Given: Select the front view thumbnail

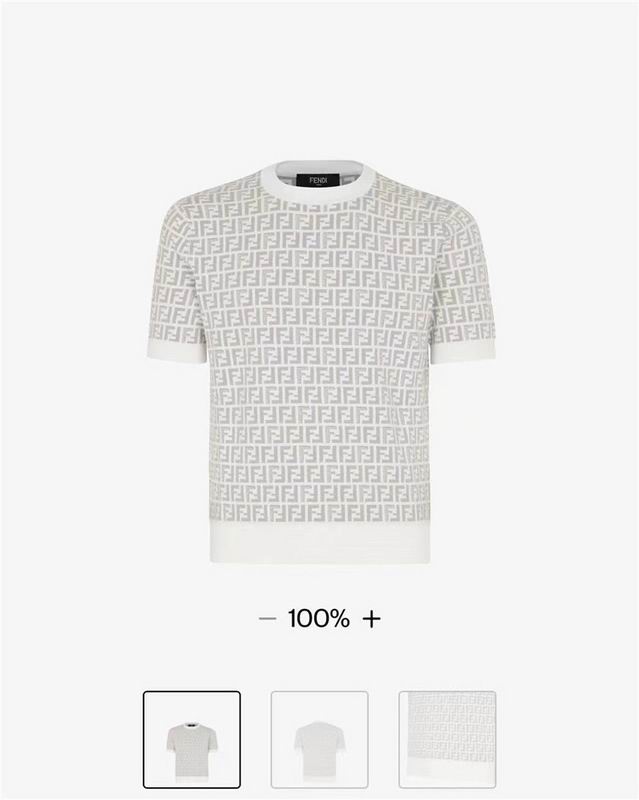Looking at the screenshot, I should point(192,740).
